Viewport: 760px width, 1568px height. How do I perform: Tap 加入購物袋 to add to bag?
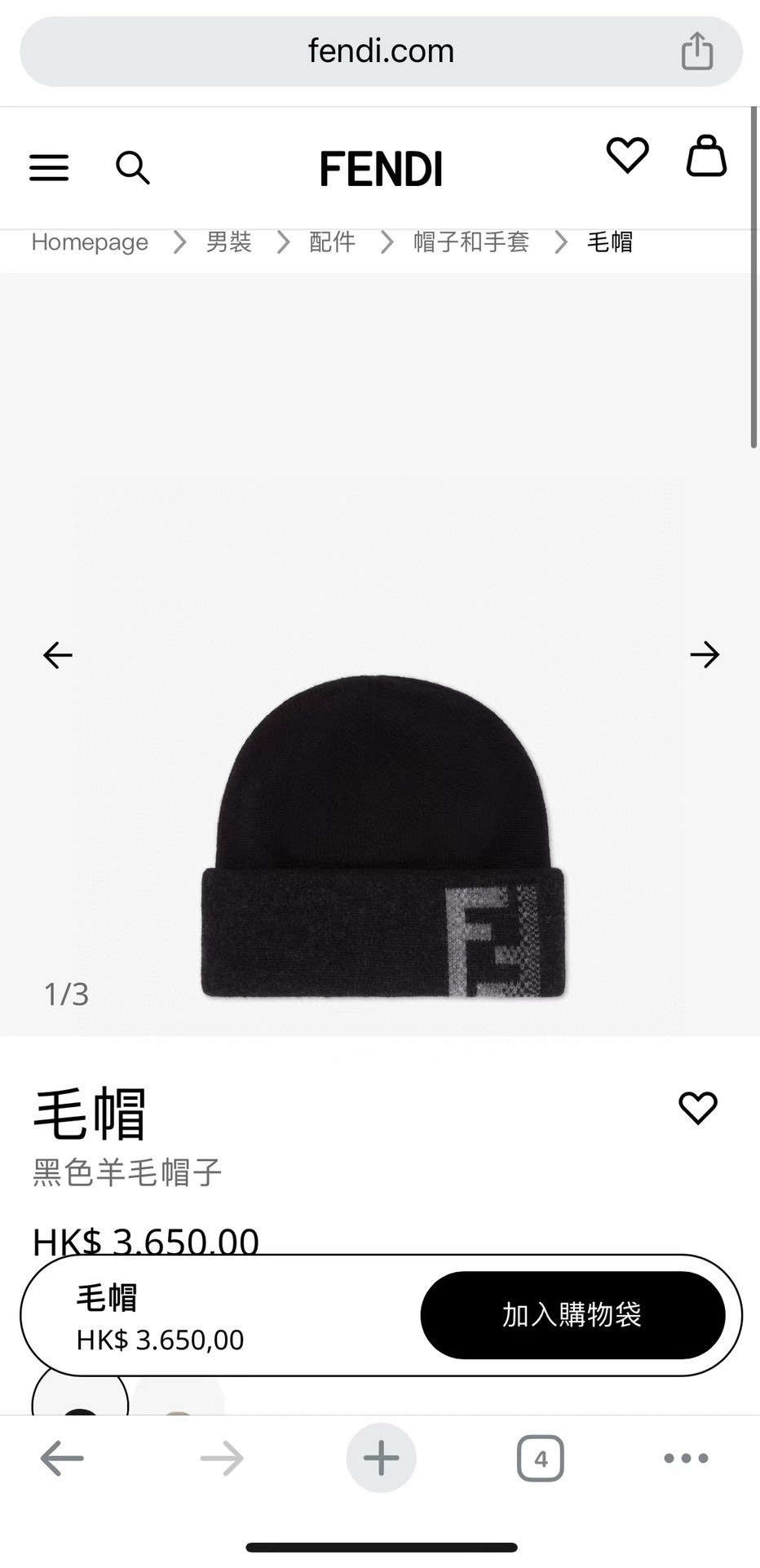(x=572, y=1314)
